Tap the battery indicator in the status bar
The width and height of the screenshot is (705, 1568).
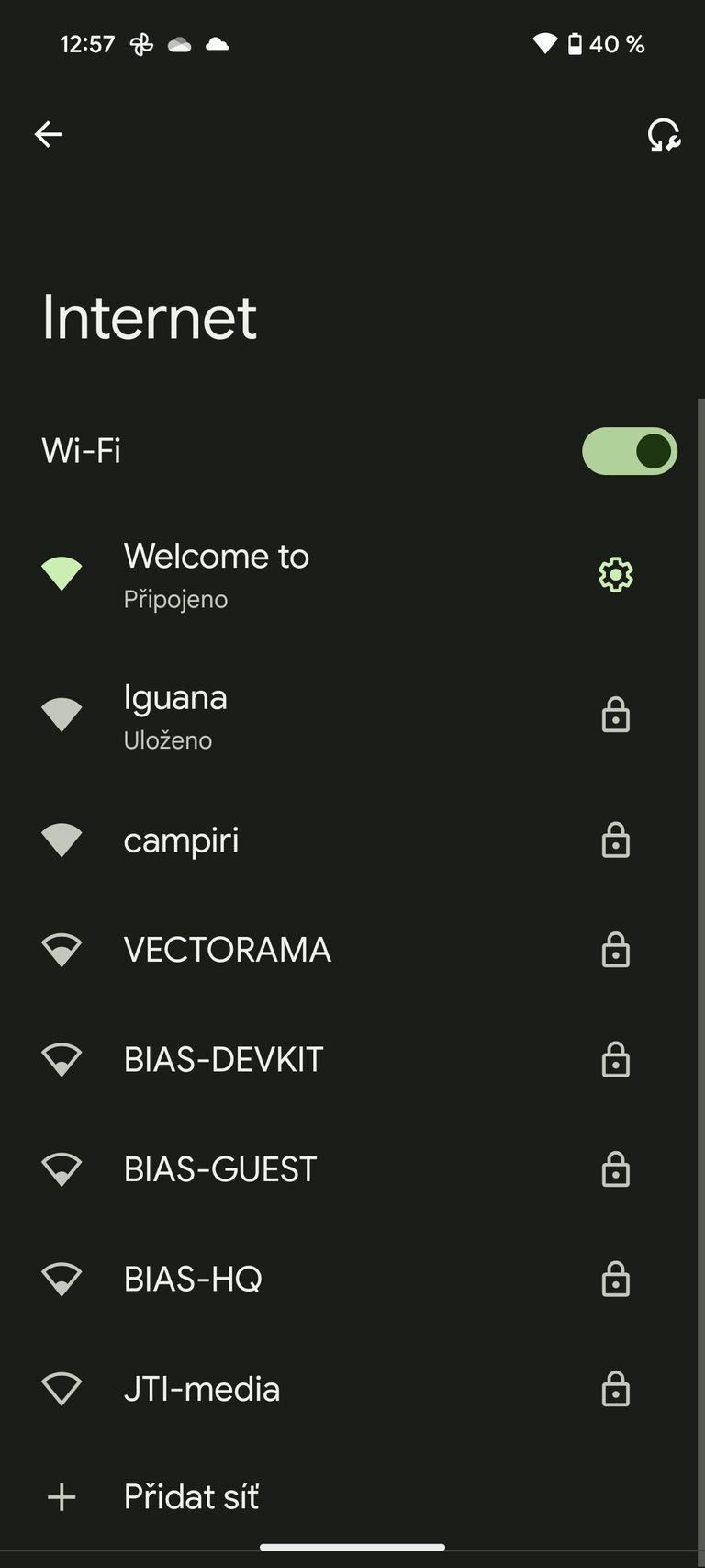click(574, 44)
